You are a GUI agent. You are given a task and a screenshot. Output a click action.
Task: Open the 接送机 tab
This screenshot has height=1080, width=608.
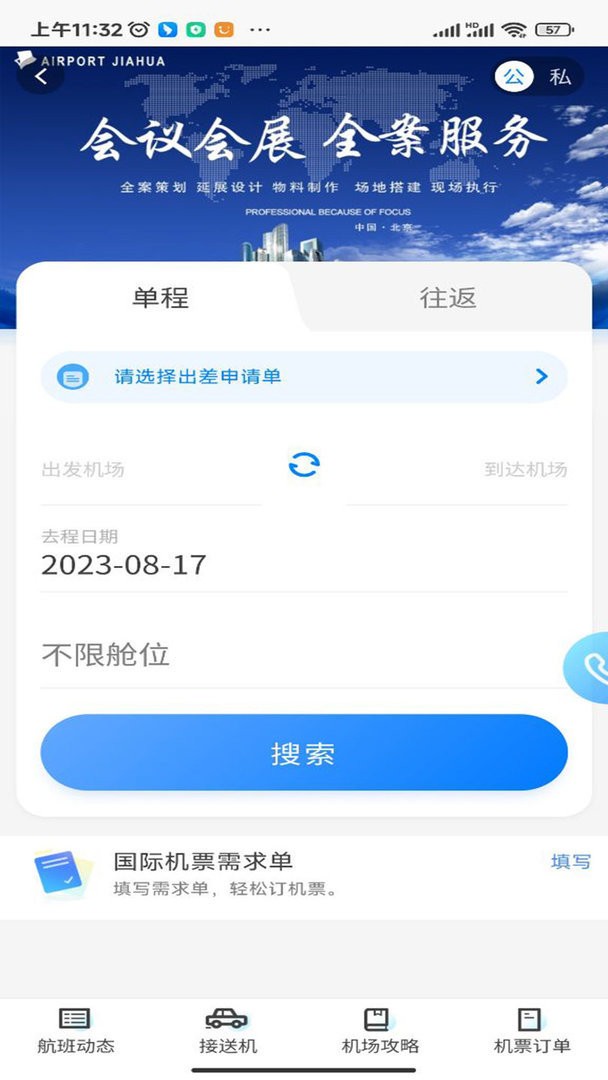click(227, 1031)
